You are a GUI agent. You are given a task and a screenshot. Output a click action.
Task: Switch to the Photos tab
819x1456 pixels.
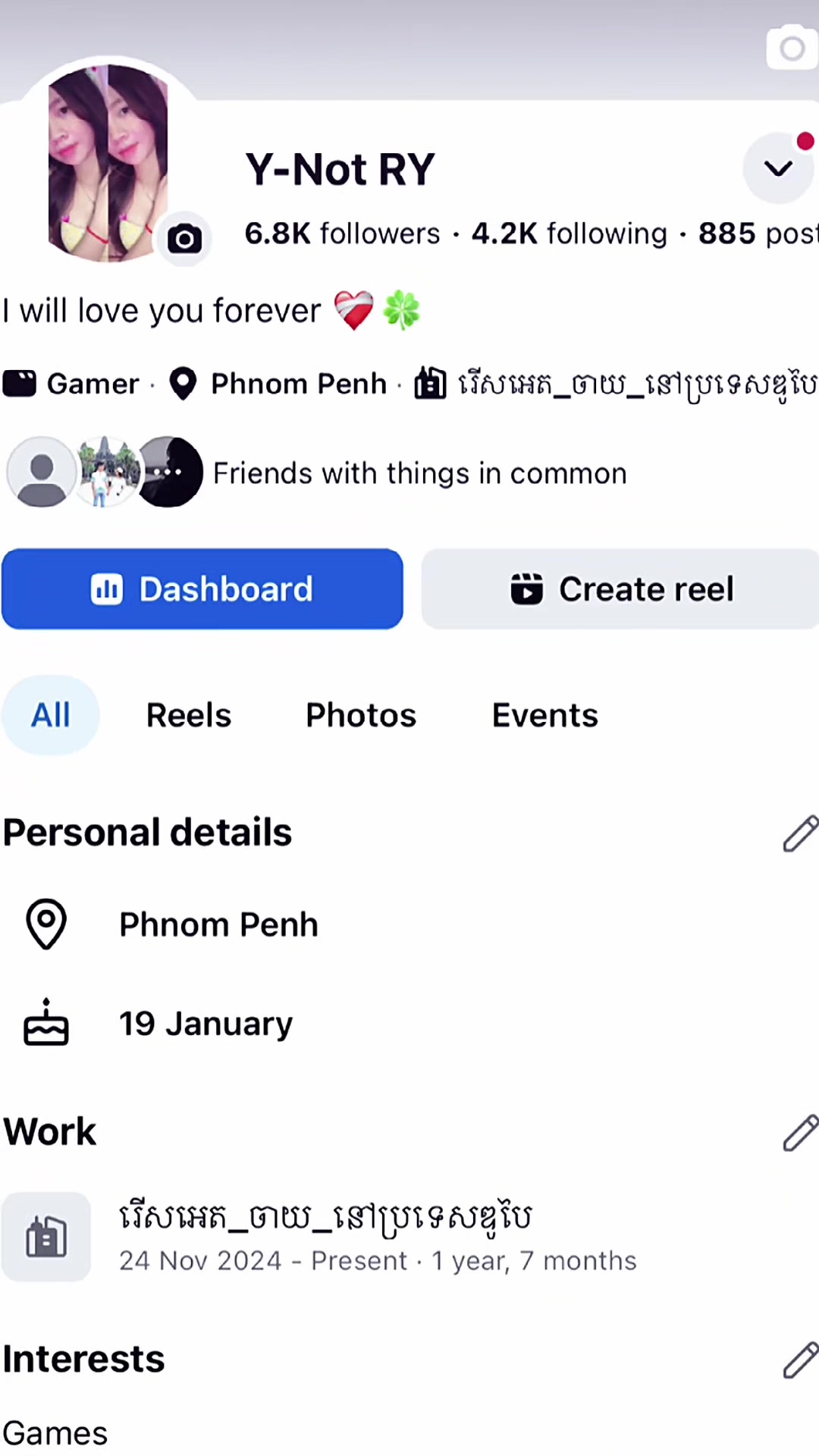[361, 715]
